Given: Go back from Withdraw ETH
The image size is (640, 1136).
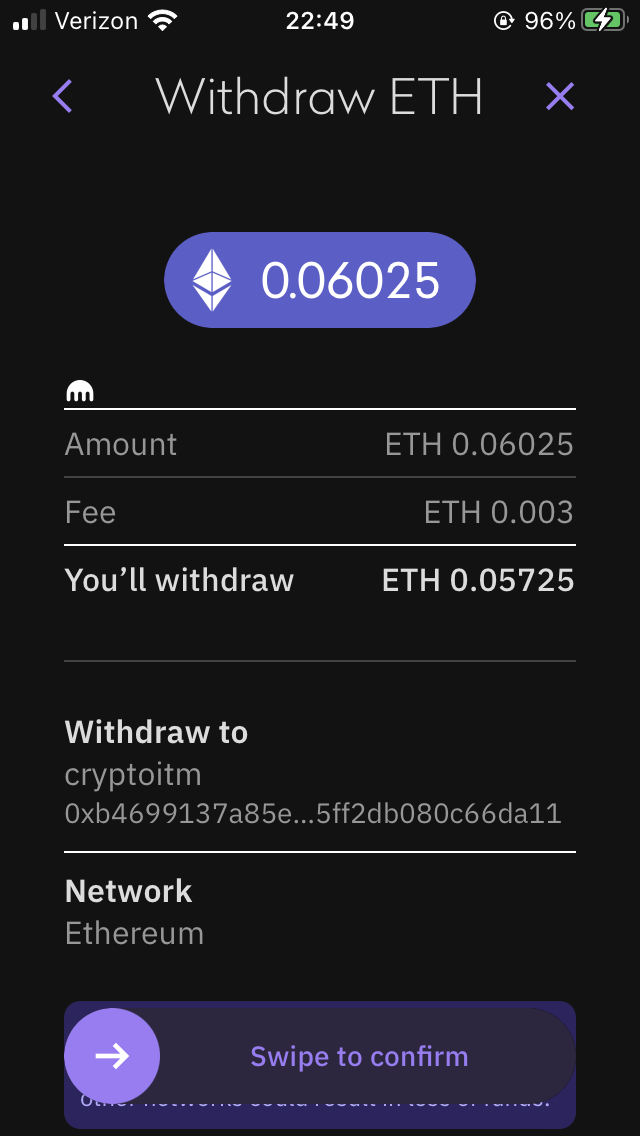Looking at the screenshot, I should click(62, 96).
